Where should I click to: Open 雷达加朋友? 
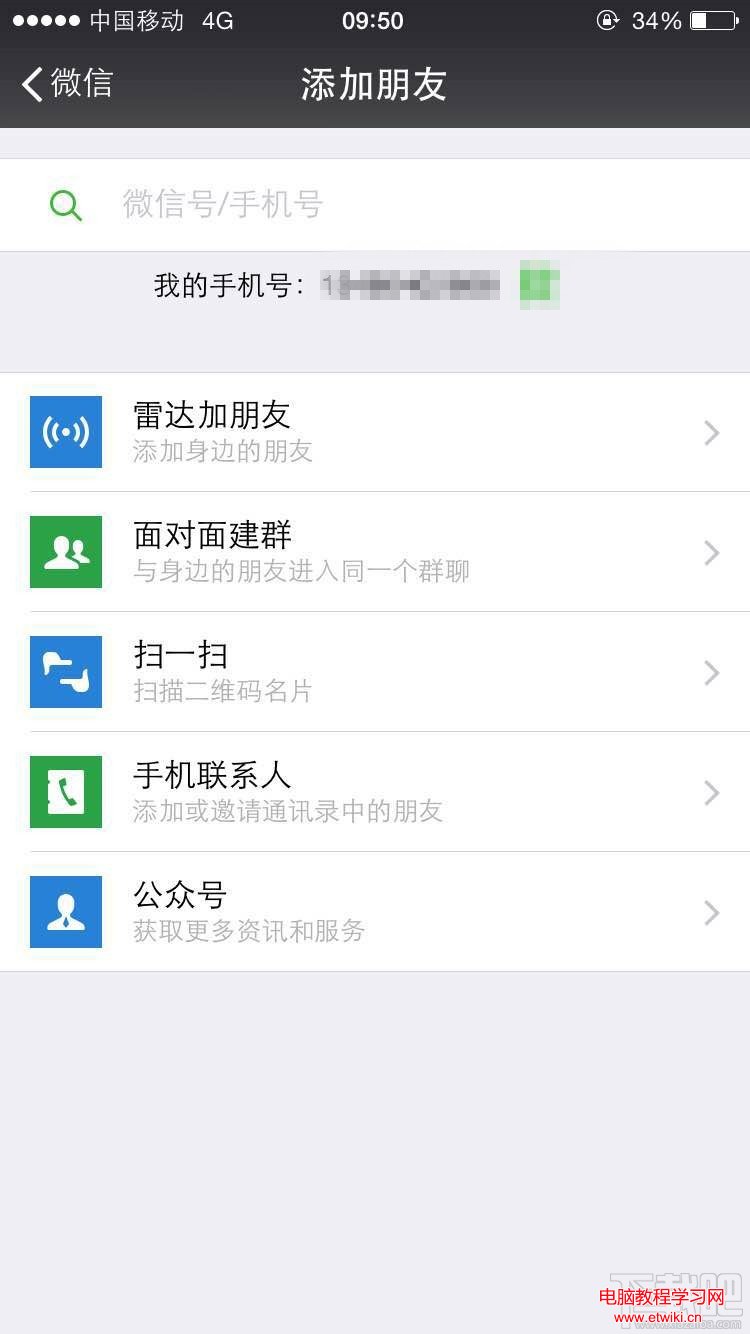pyautogui.click(x=375, y=432)
